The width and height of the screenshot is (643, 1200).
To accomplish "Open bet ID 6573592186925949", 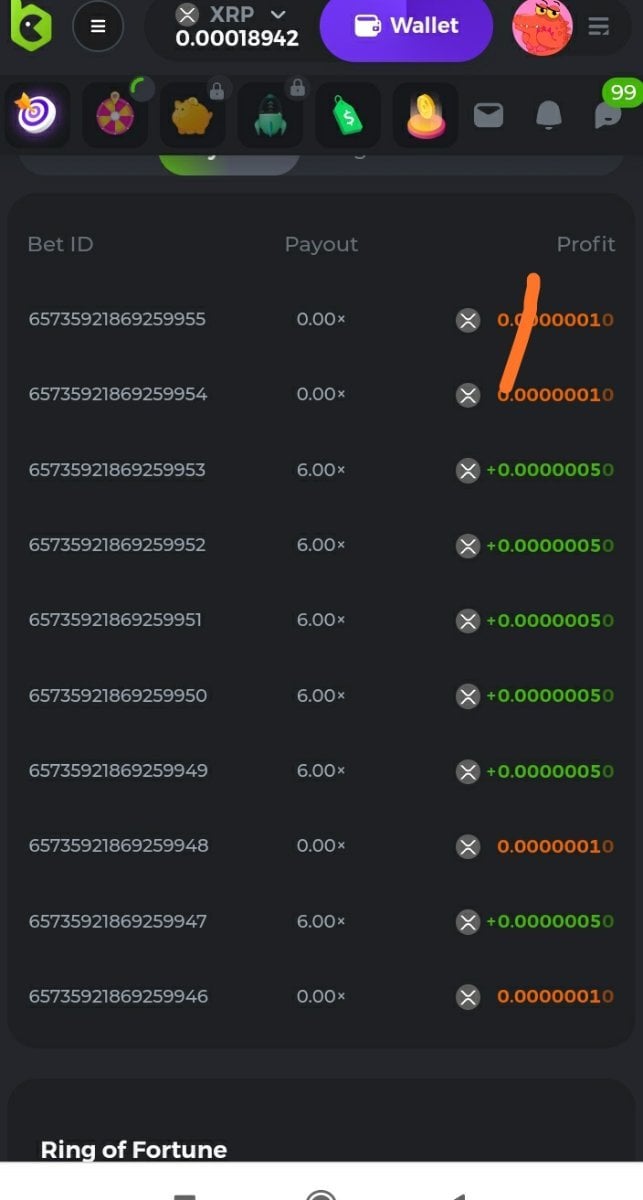I will pos(117,770).
